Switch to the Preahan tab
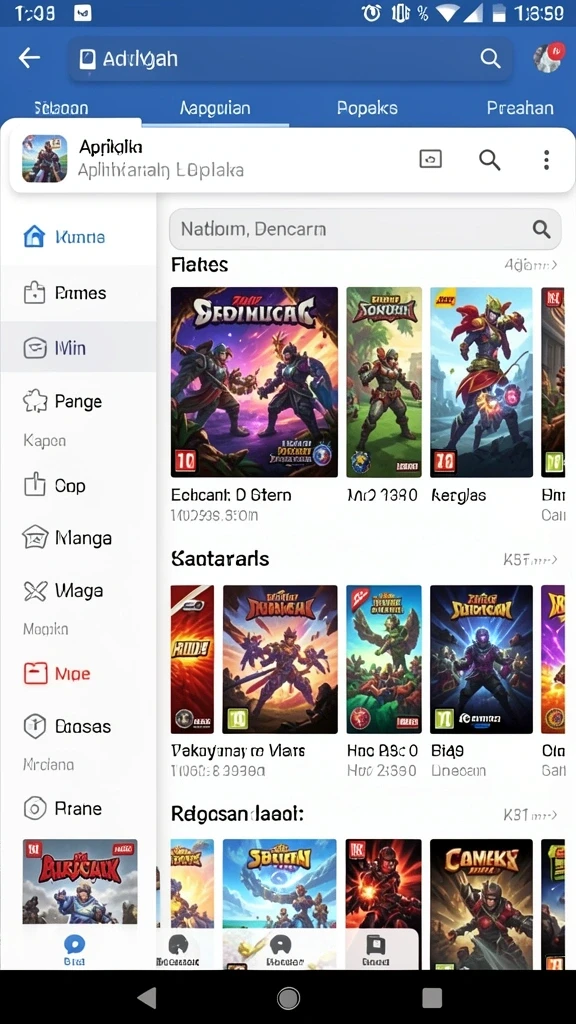This screenshot has width=576, height=1024. pos(520,108)
